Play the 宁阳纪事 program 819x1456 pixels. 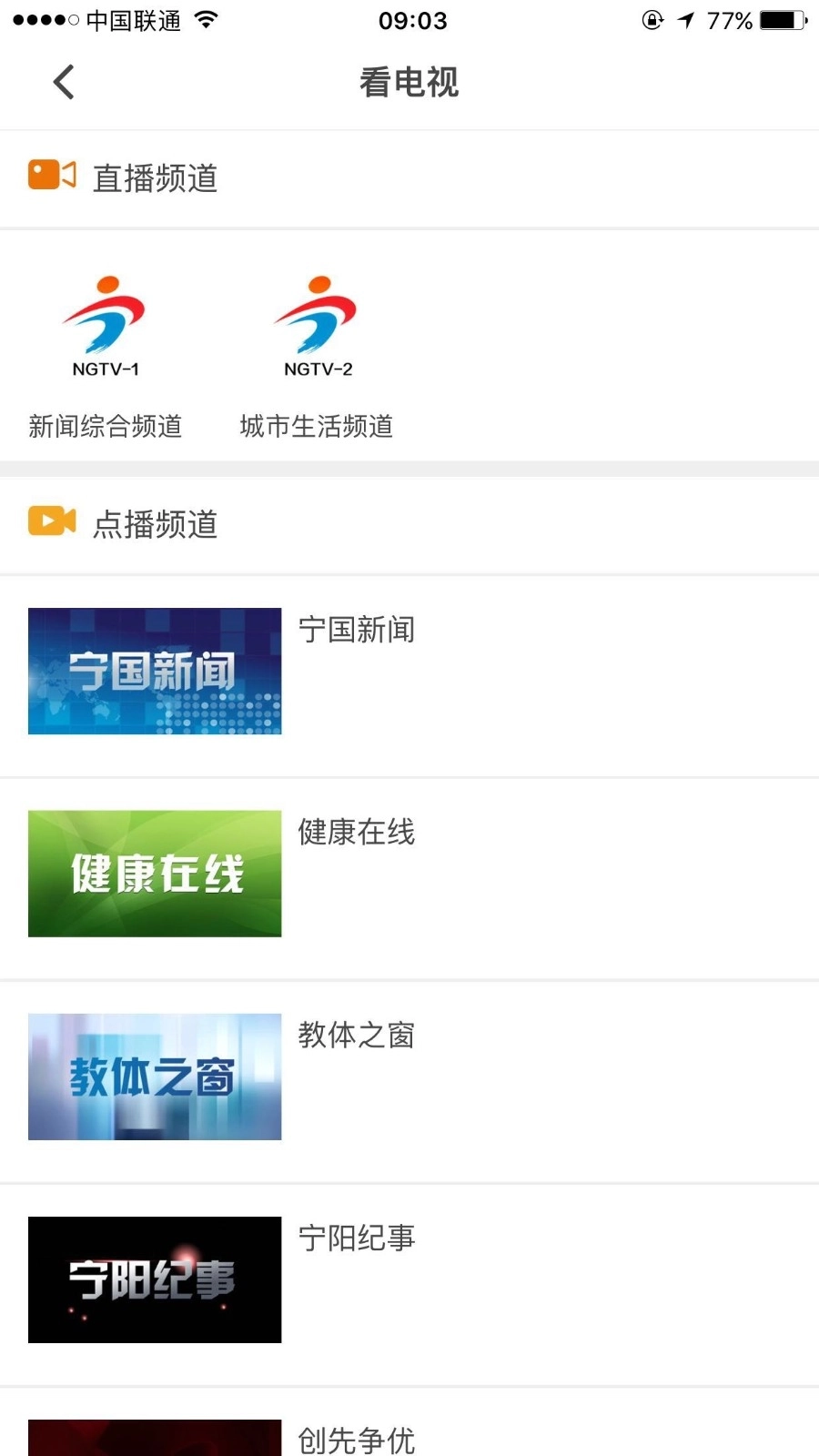pos(154,1279)
